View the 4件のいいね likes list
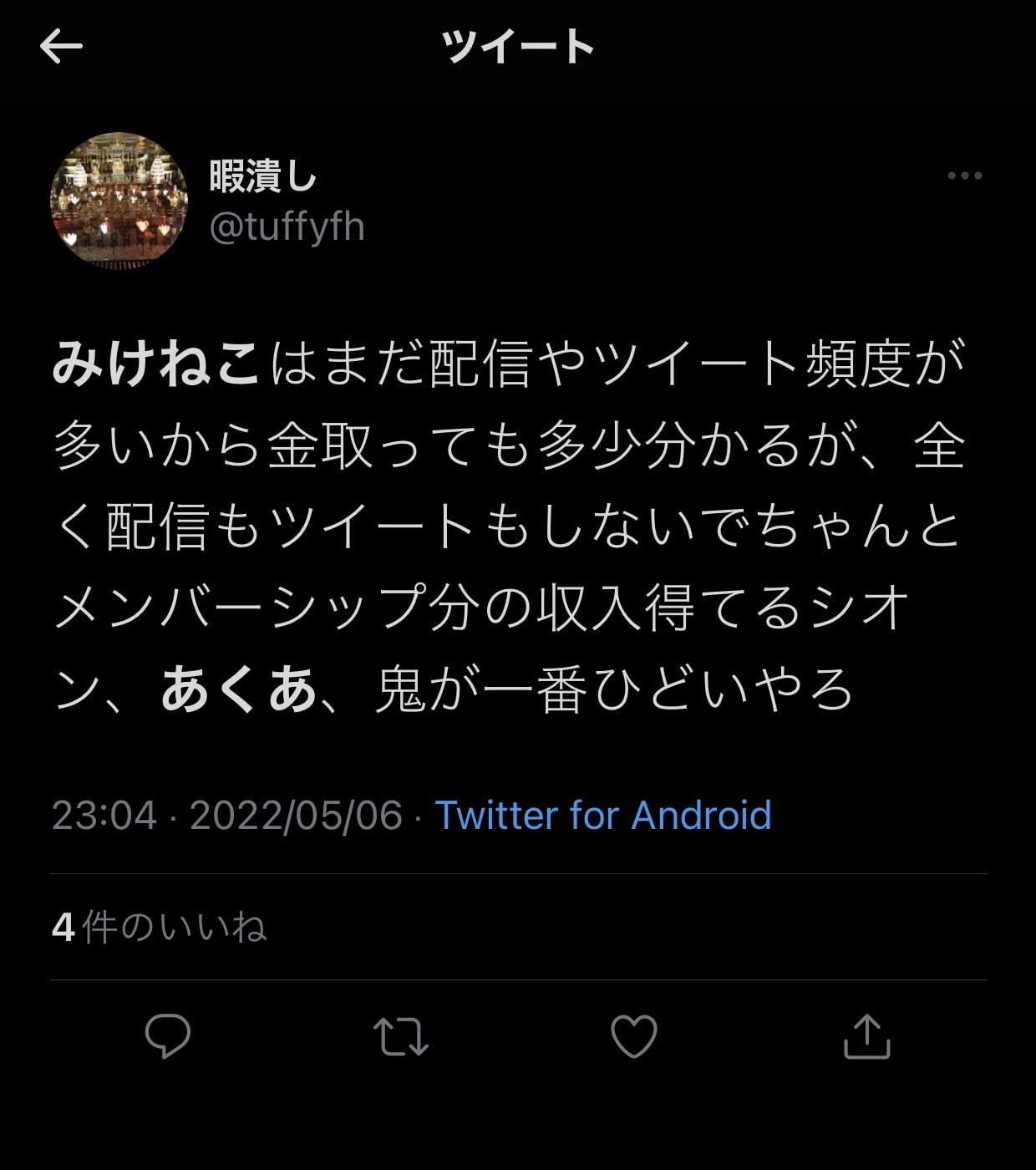This screenshot has height=1170, width=1036. pyautogui.click(x=159, y=927)
